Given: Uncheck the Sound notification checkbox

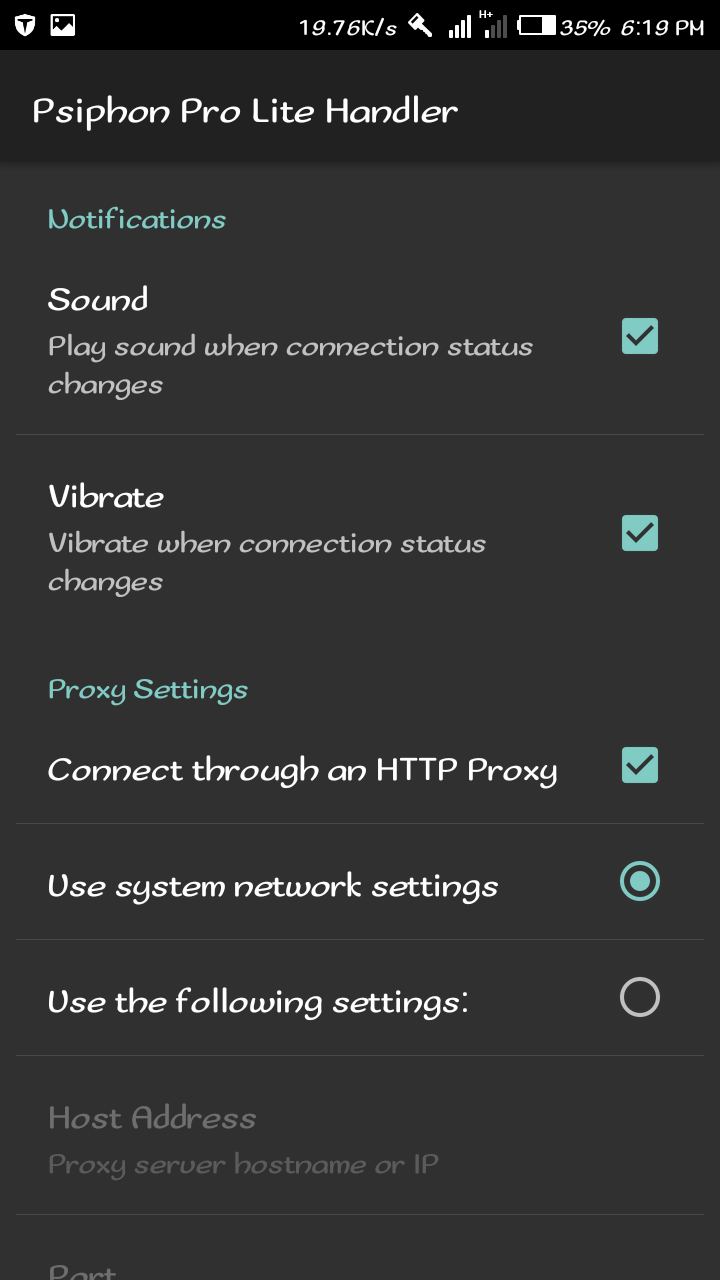Looking at the screenshot, I should [640, 337].
